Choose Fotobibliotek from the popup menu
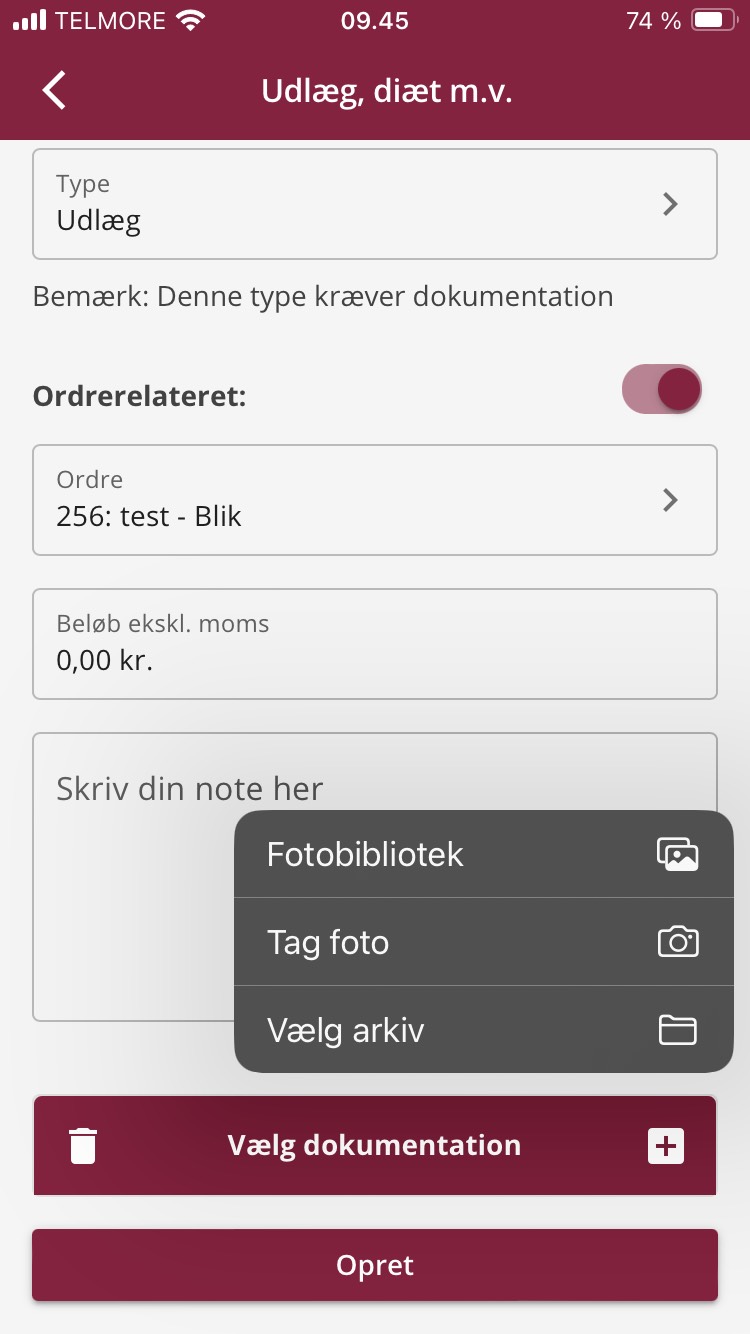 tap(484, 854)
